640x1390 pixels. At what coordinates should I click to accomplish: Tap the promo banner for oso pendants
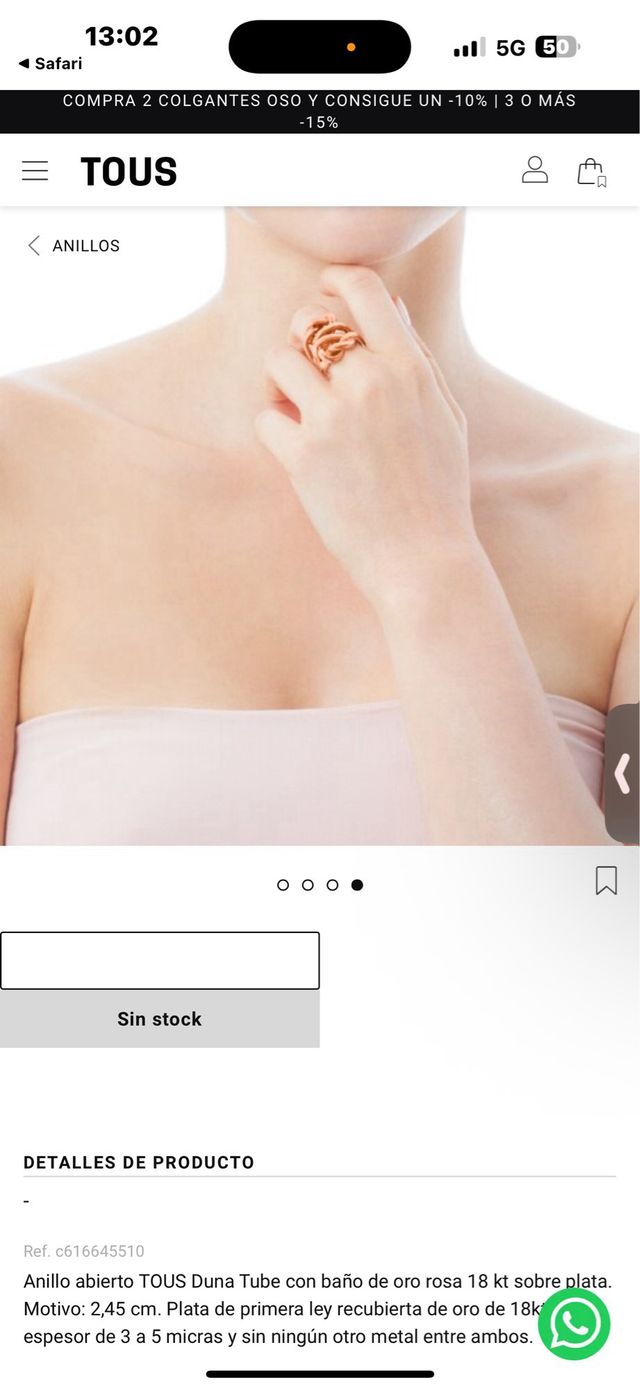320,111
